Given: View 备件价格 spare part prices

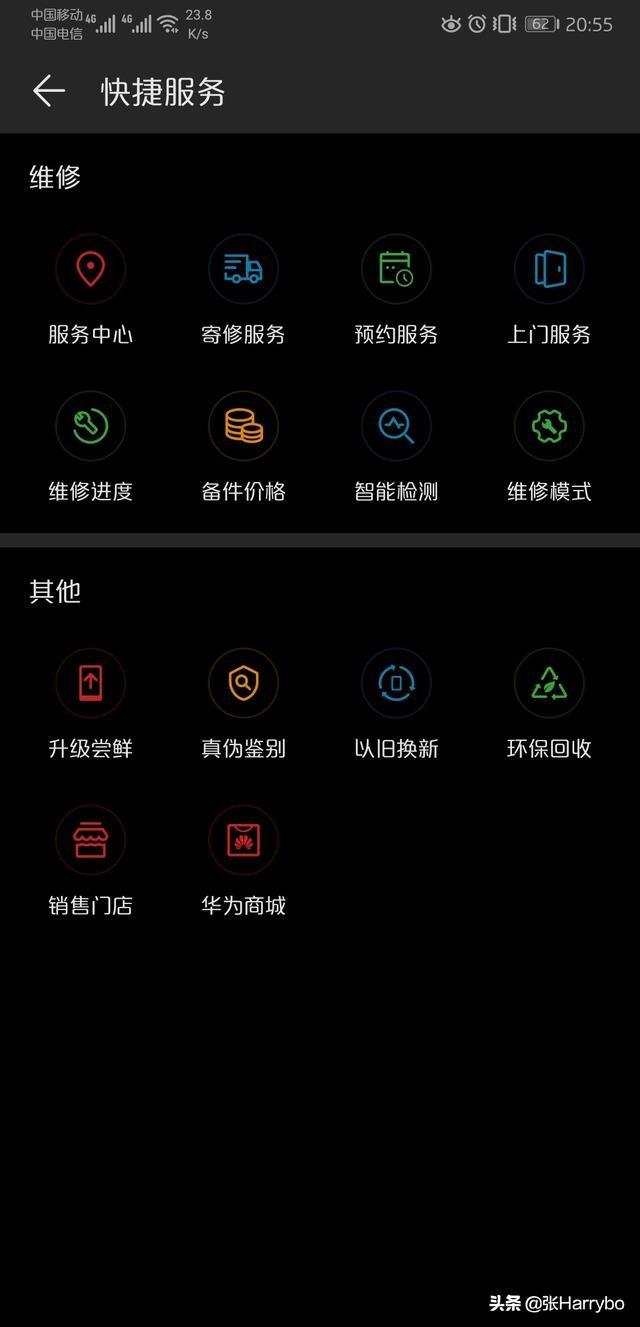Looking at the screenshot, I should click(243, 447).
